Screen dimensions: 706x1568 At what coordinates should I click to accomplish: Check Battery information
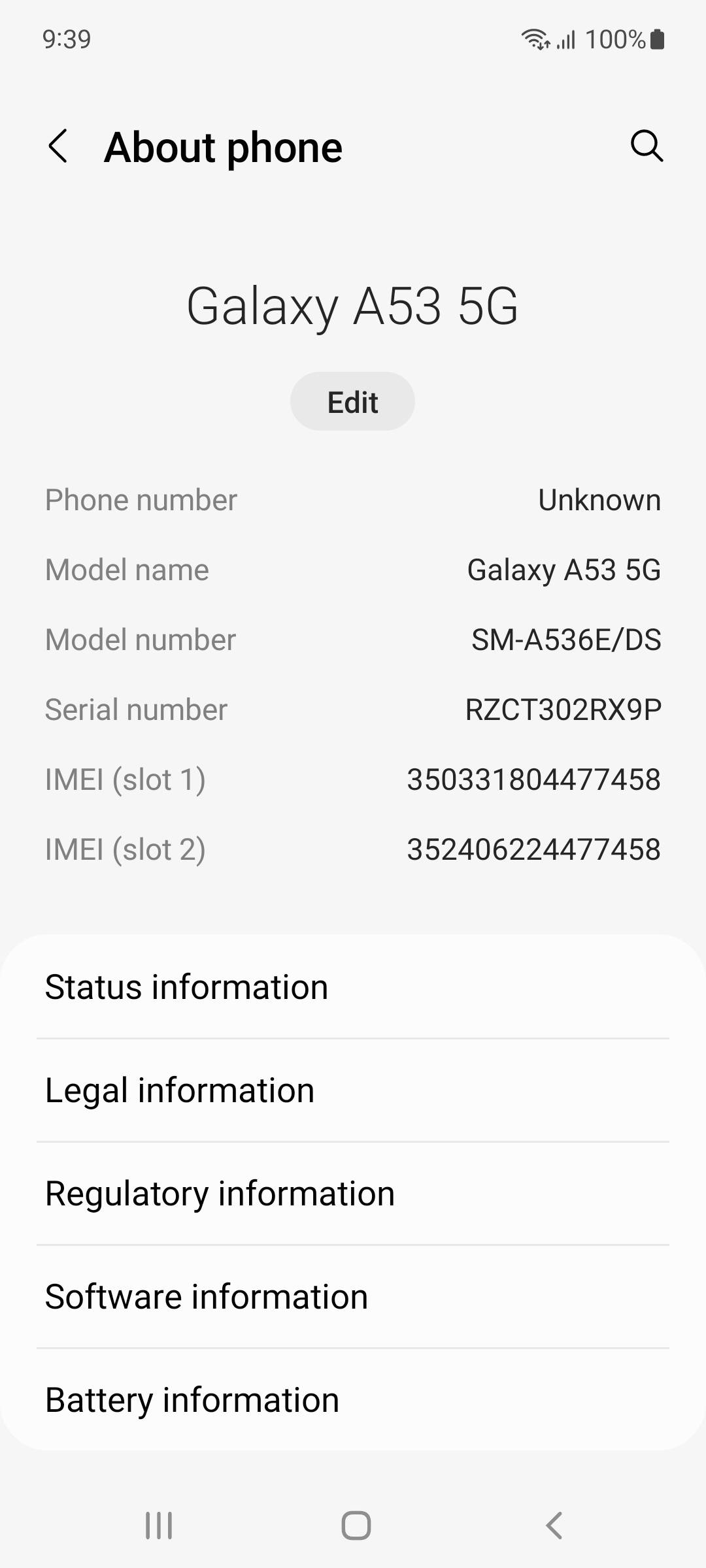click(x=353, y=1399)
